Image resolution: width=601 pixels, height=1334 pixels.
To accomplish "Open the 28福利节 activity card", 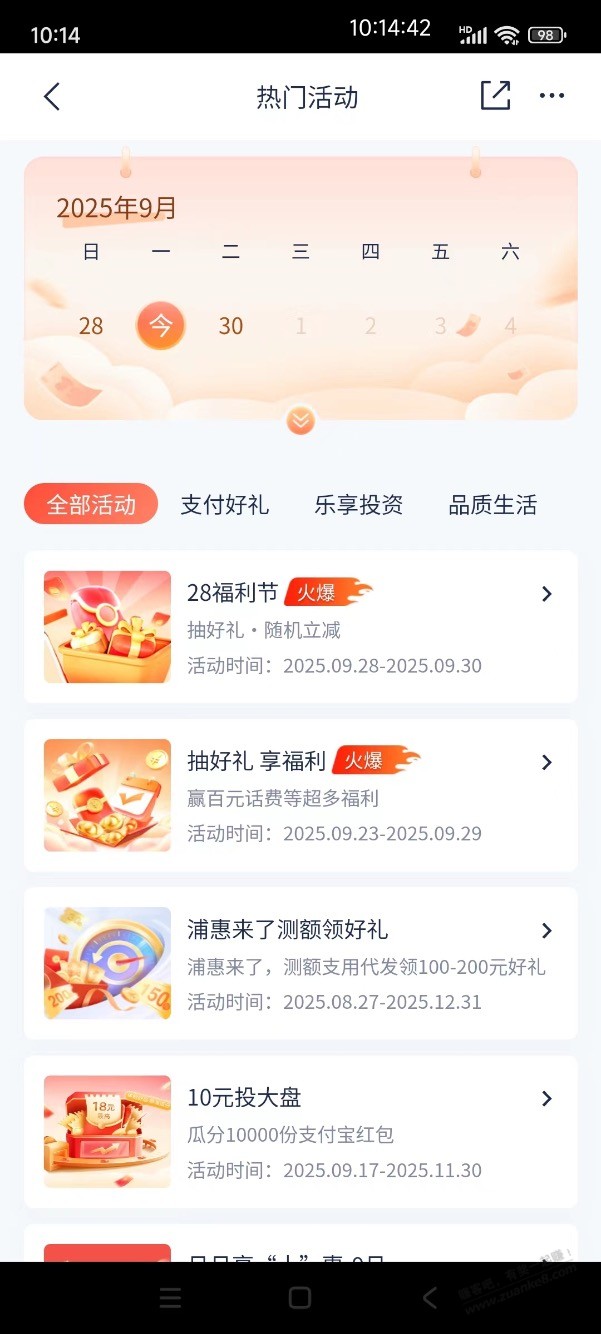I will coord(300,627).
